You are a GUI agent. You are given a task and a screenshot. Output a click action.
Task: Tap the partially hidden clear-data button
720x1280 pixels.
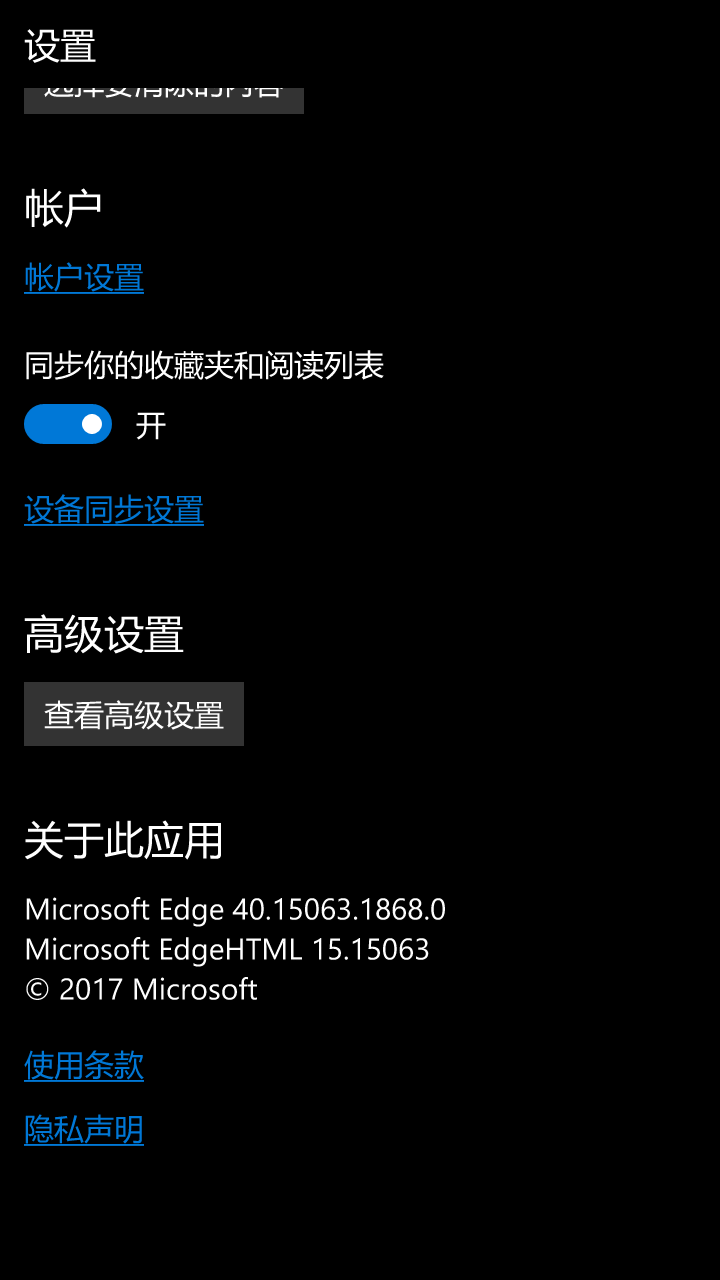point(164,100)
